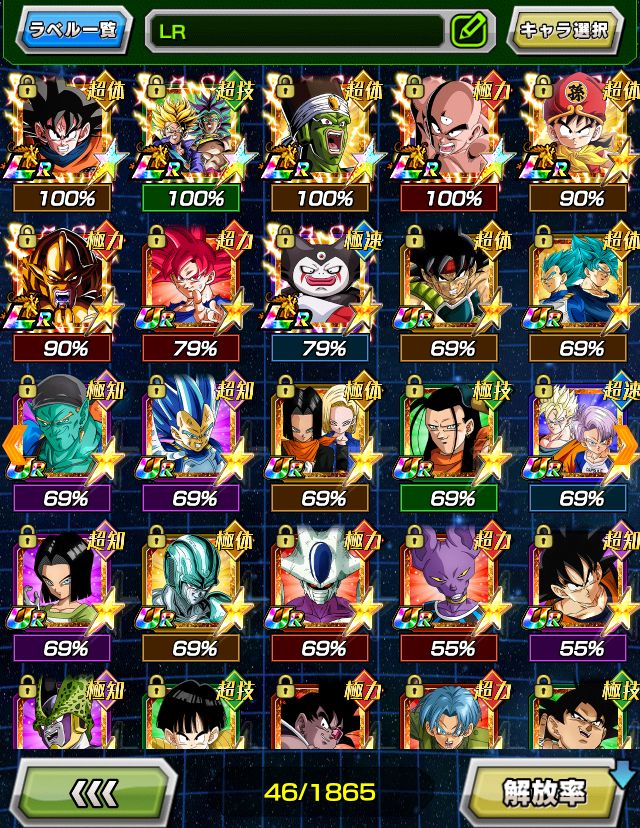Select the LR Piccolo card with turban

[x=322, y=128]
